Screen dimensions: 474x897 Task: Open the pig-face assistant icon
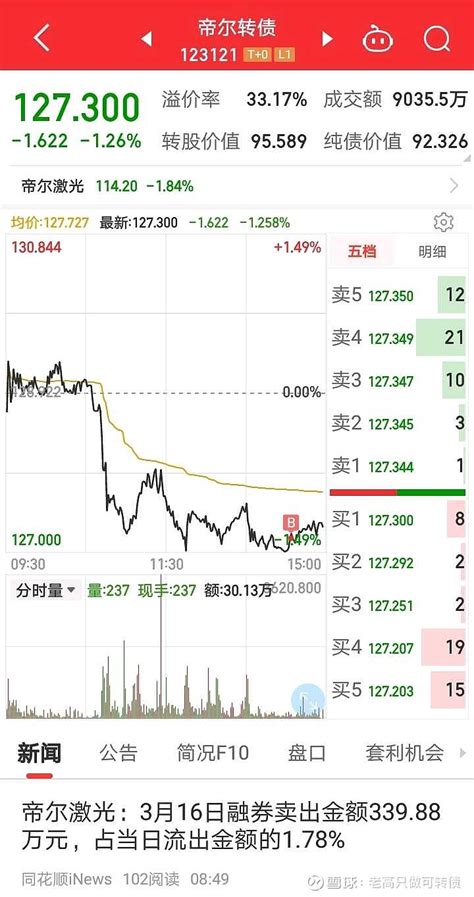point(377,39)
